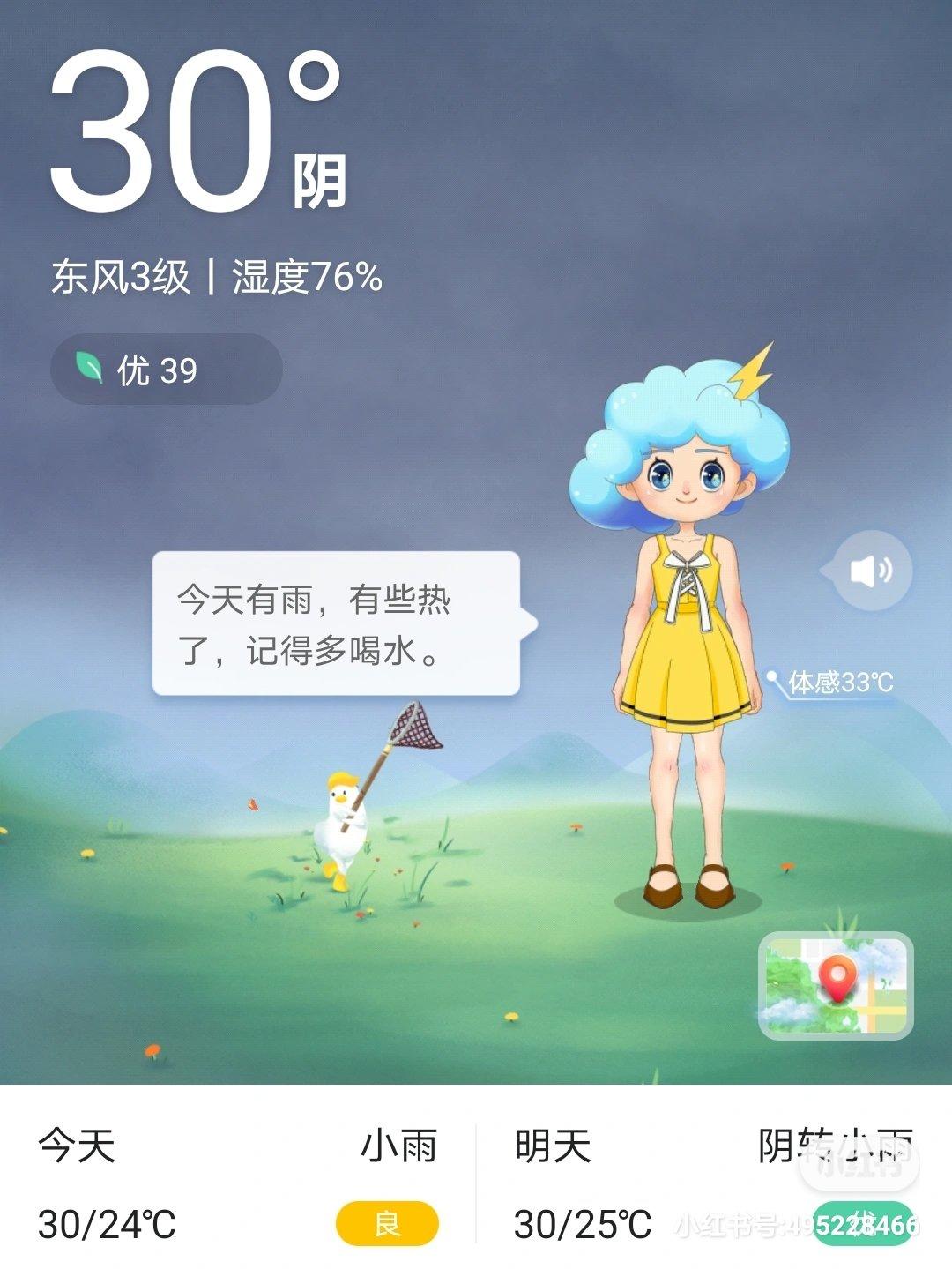This screenshot has width=952, height=1269.
Task: Open the weather map thumbnail
Action: click(x=836, y=985)
